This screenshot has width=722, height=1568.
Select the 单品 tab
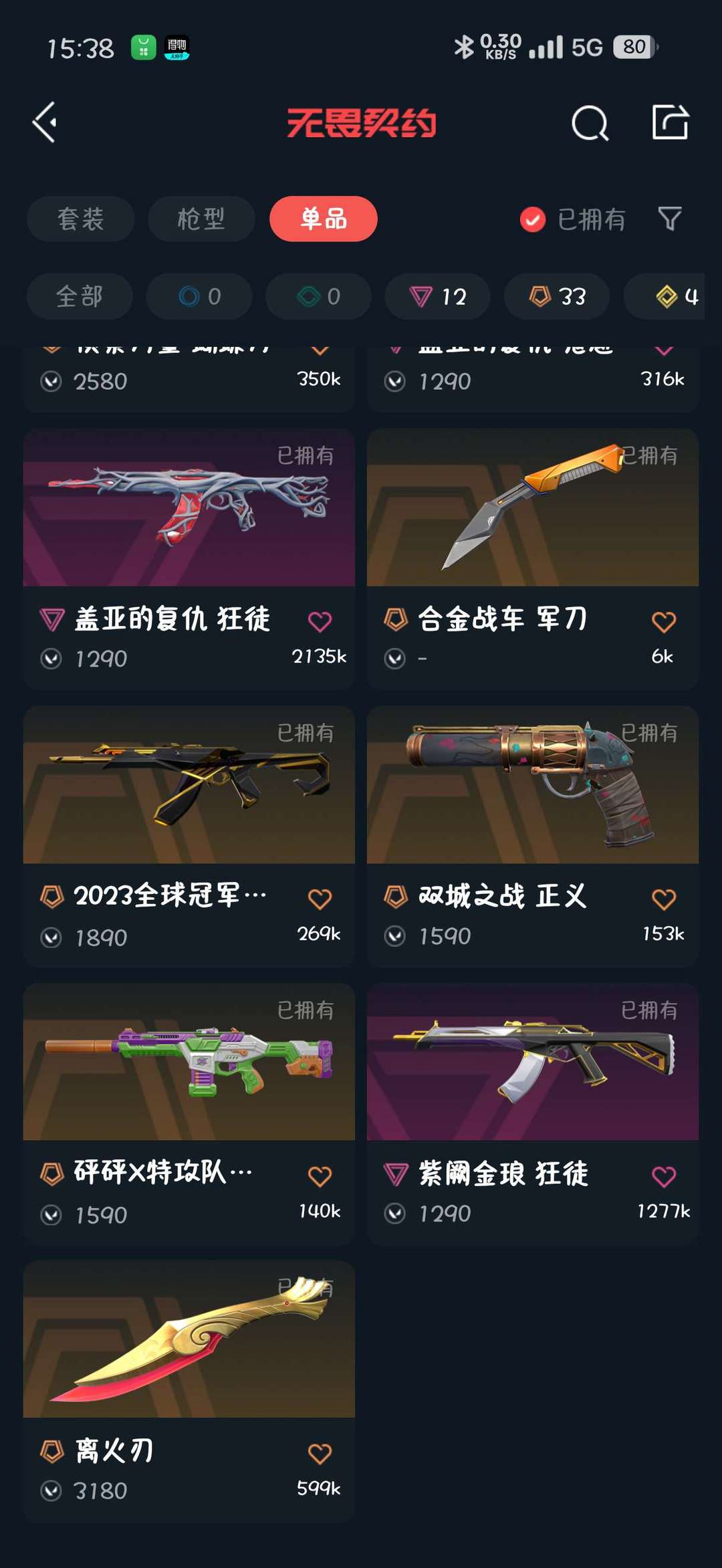pos(324,219)
